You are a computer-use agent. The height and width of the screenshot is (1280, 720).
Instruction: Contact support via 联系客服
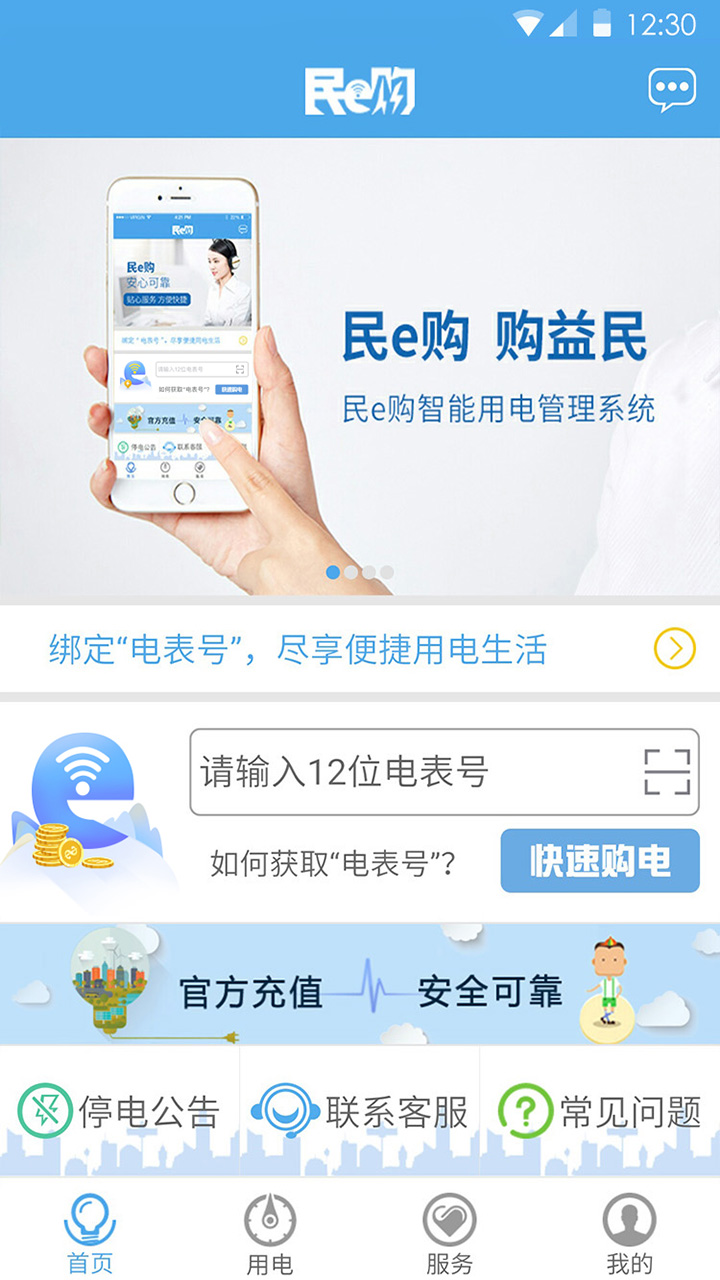359,1111
